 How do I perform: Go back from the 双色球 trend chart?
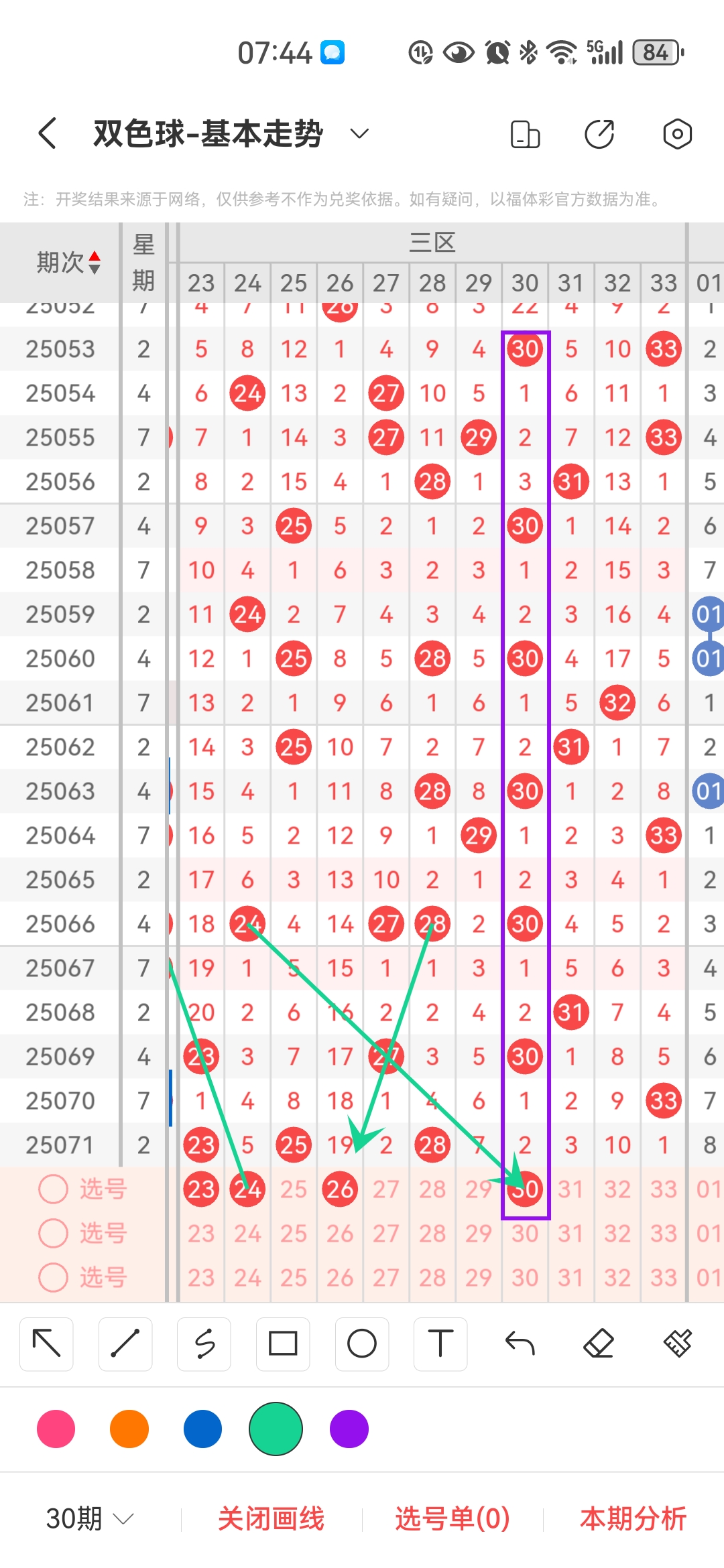point(47,133)
